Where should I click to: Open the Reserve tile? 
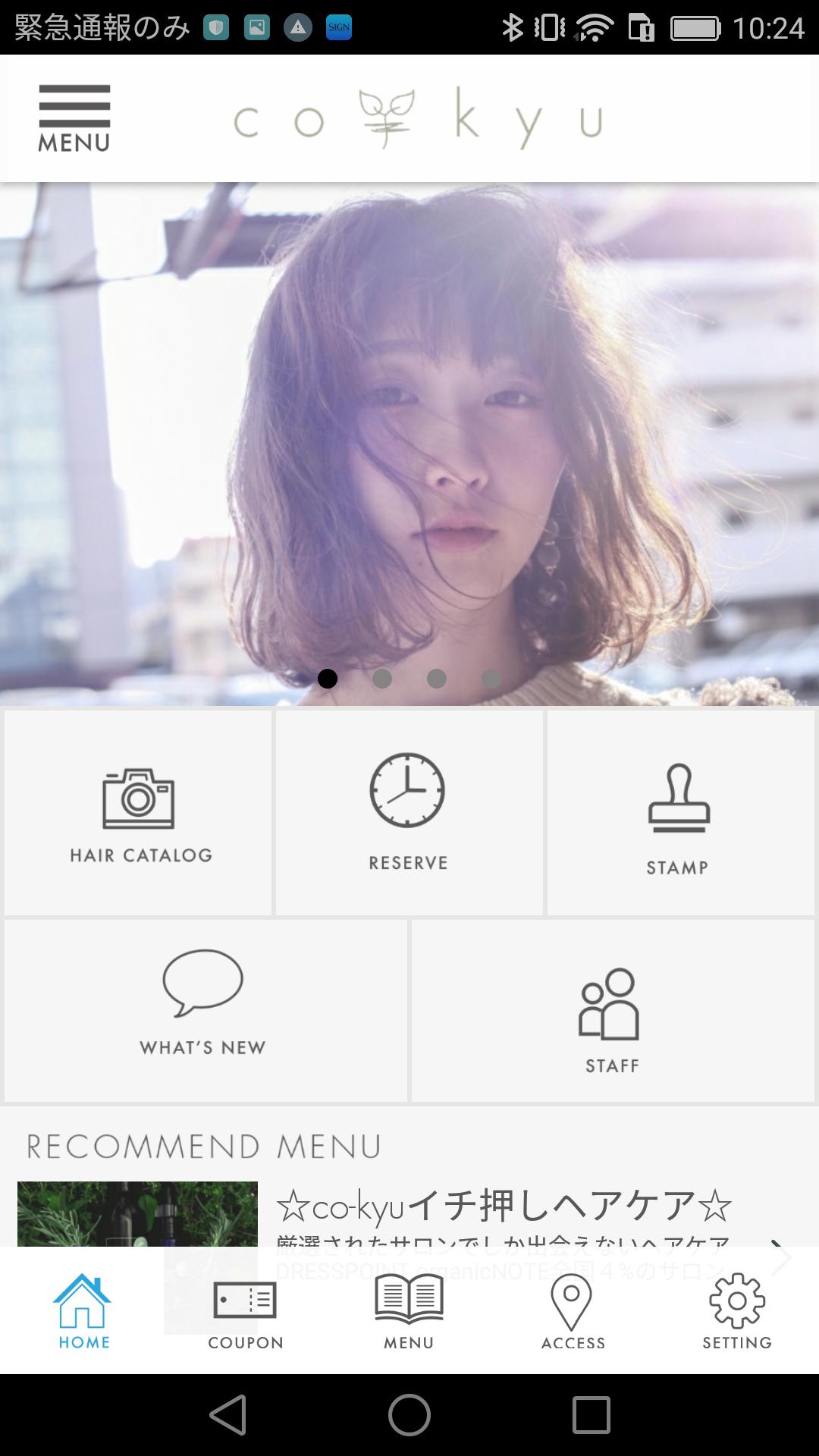point(409,813)
